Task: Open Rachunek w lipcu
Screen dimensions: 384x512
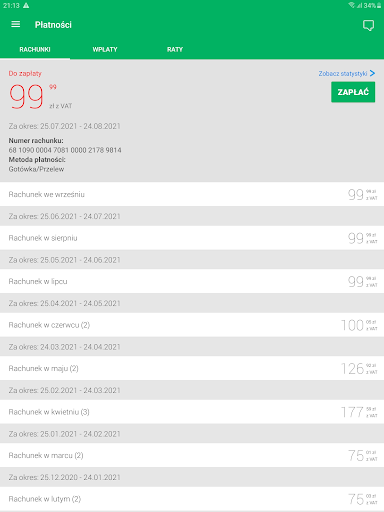Action: (192, 281)
